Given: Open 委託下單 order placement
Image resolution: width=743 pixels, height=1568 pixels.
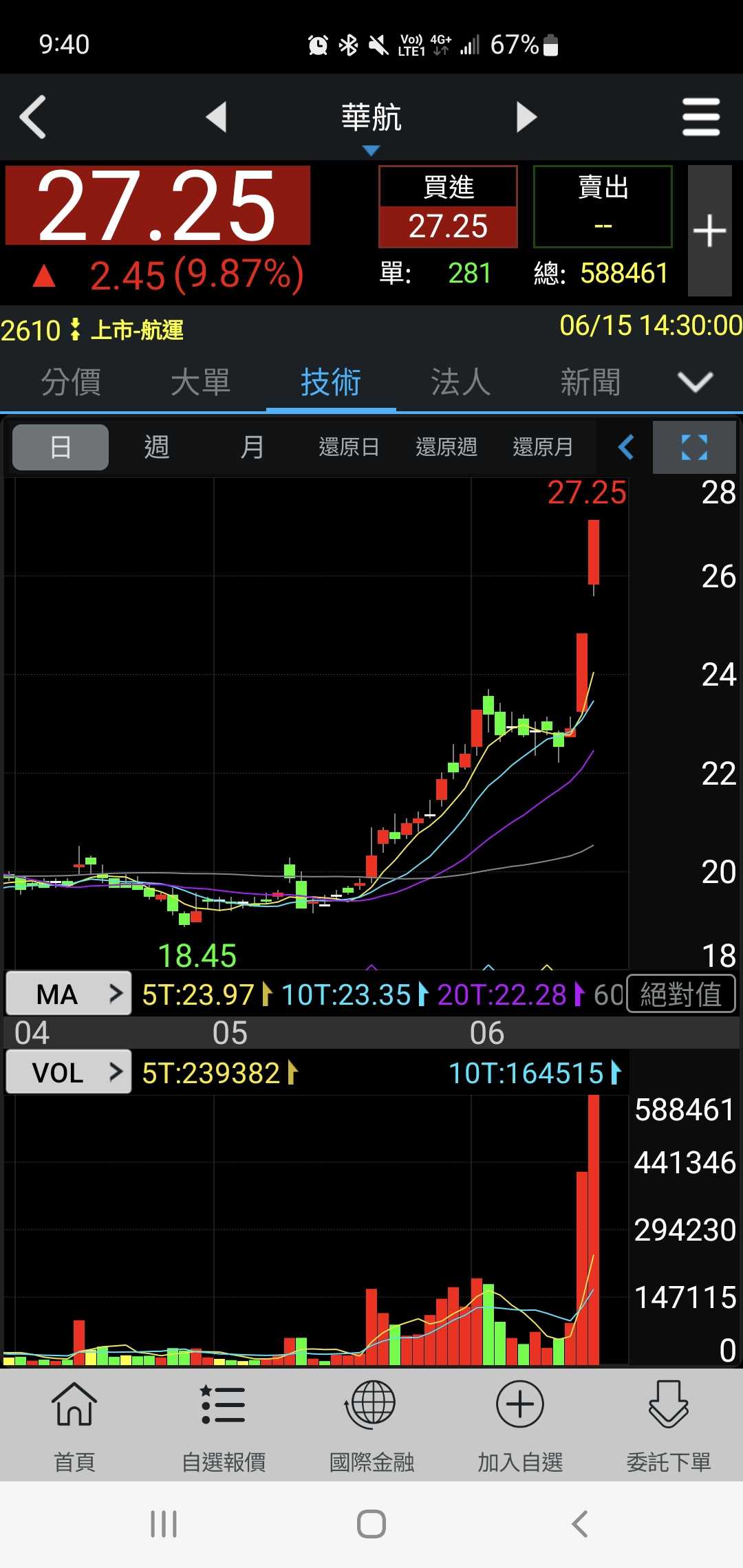Looking at the screenshot, I should pyautogui.click(x=668, y=1425).
